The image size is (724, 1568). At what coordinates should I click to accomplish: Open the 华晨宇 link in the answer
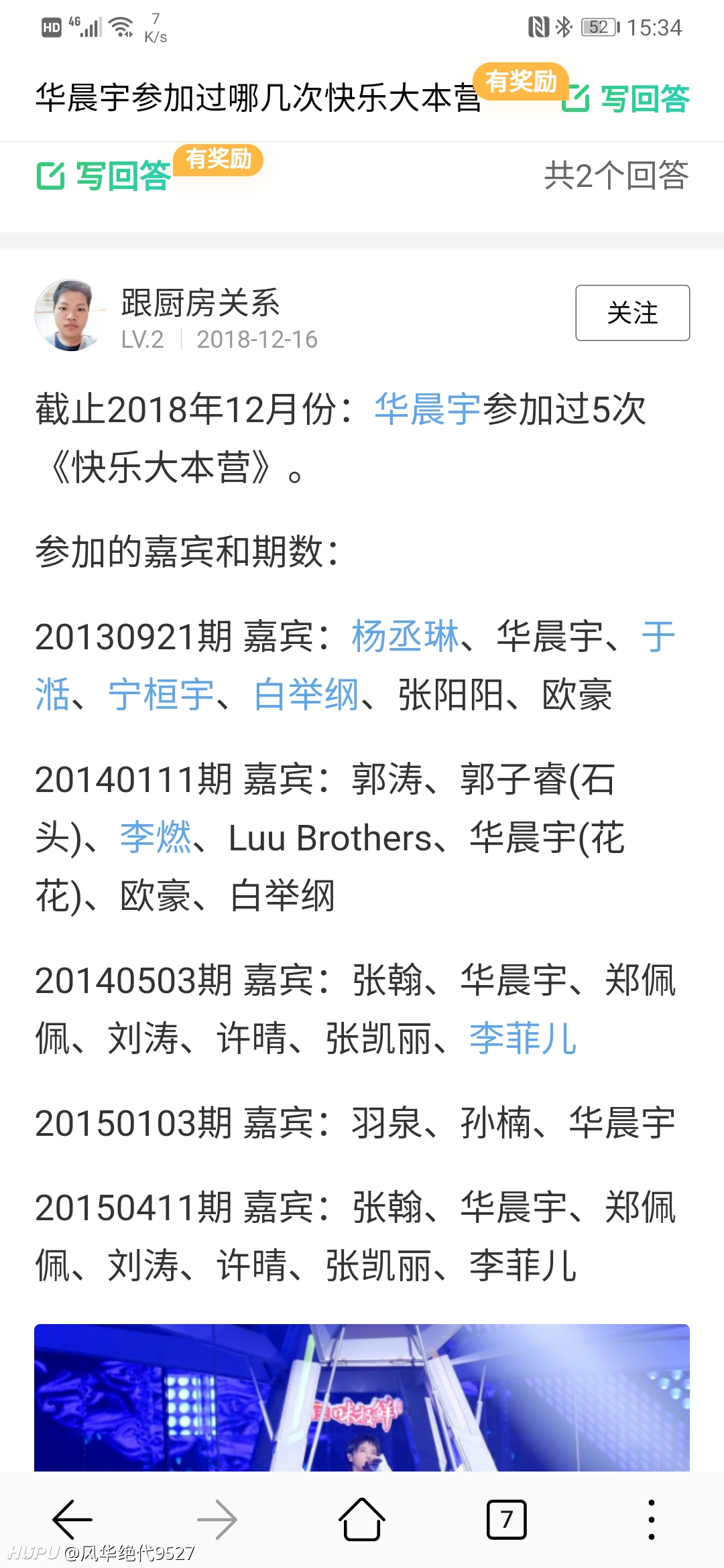tap(428, 409)
